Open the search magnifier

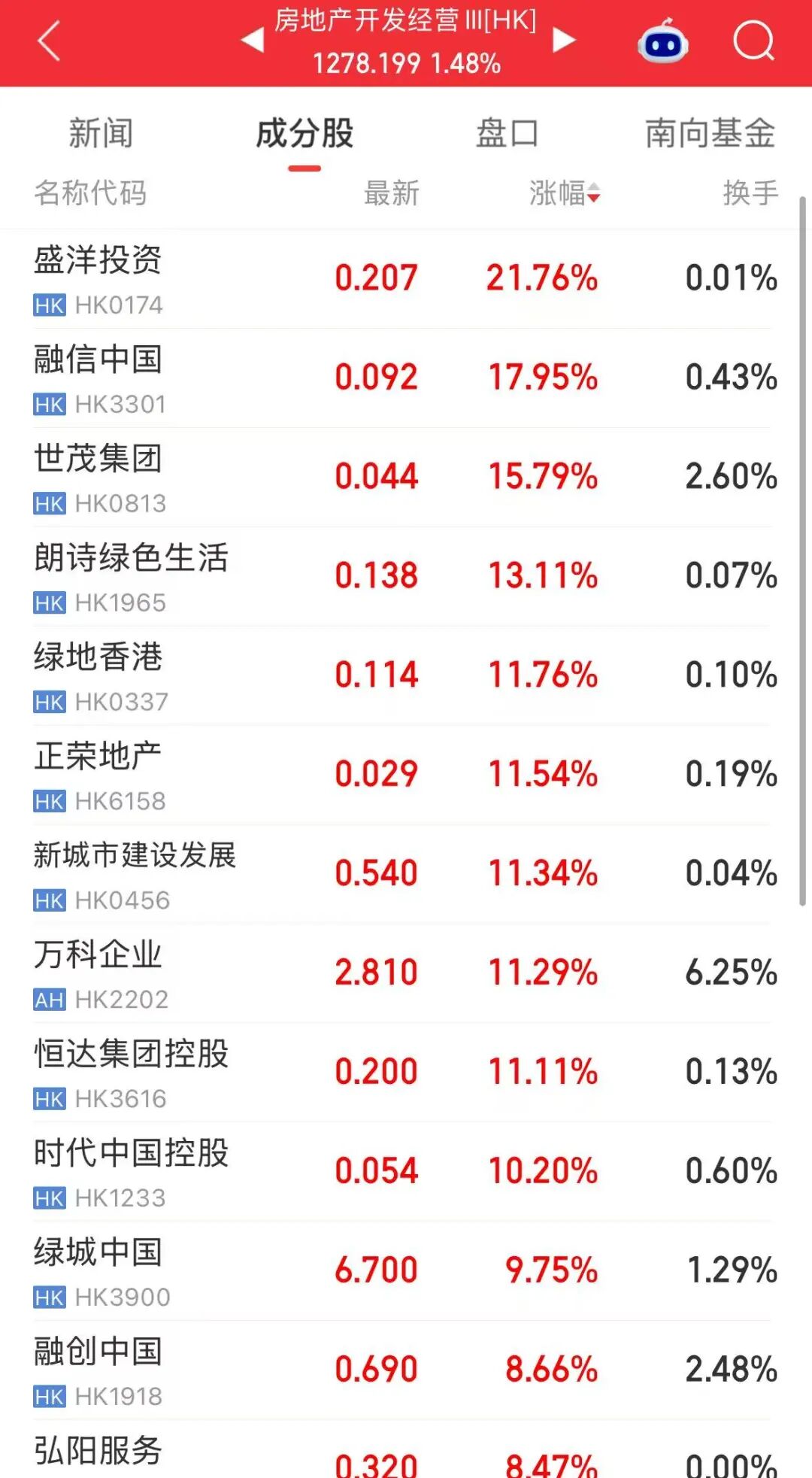tap(753, 41)
